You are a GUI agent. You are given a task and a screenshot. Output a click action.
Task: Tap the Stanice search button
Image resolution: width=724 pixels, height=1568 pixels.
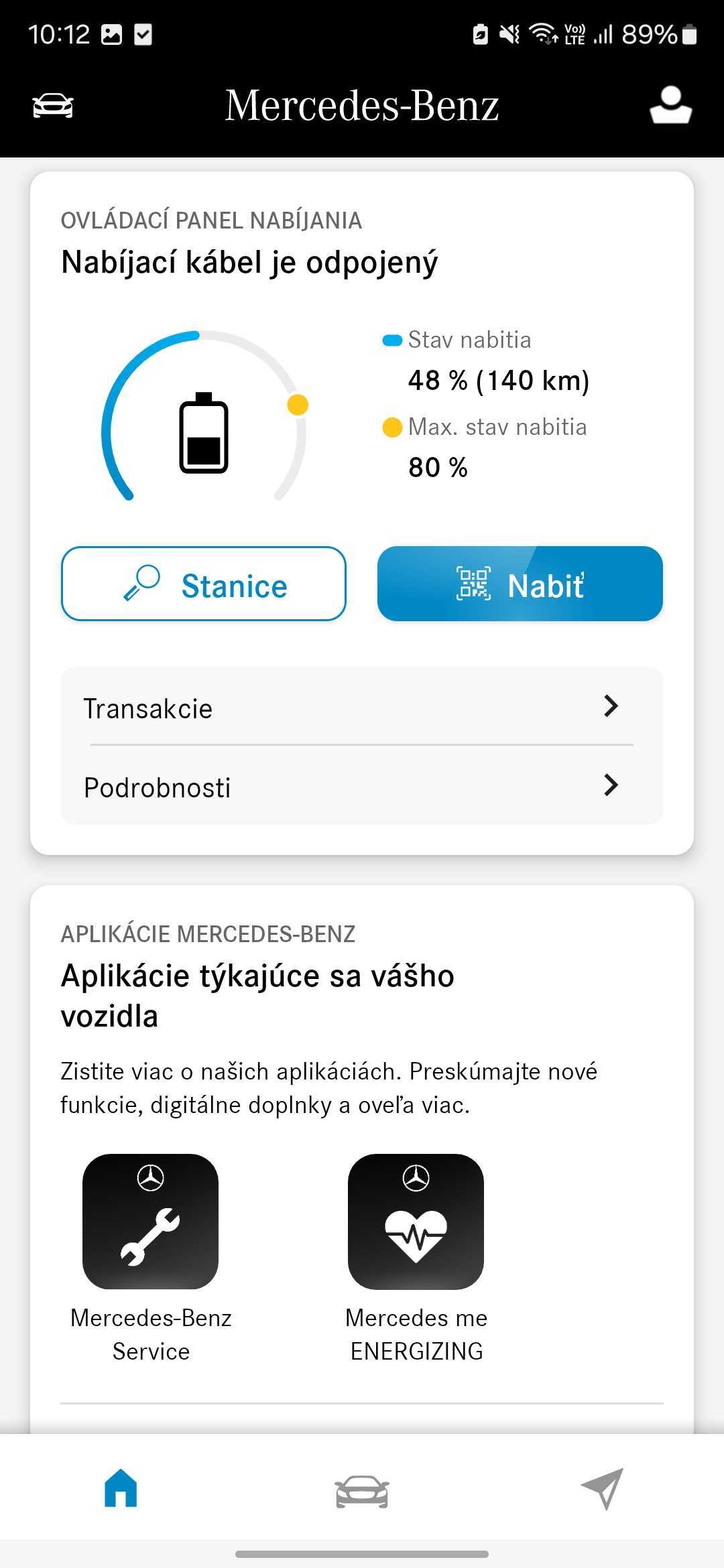click(204, 584)
